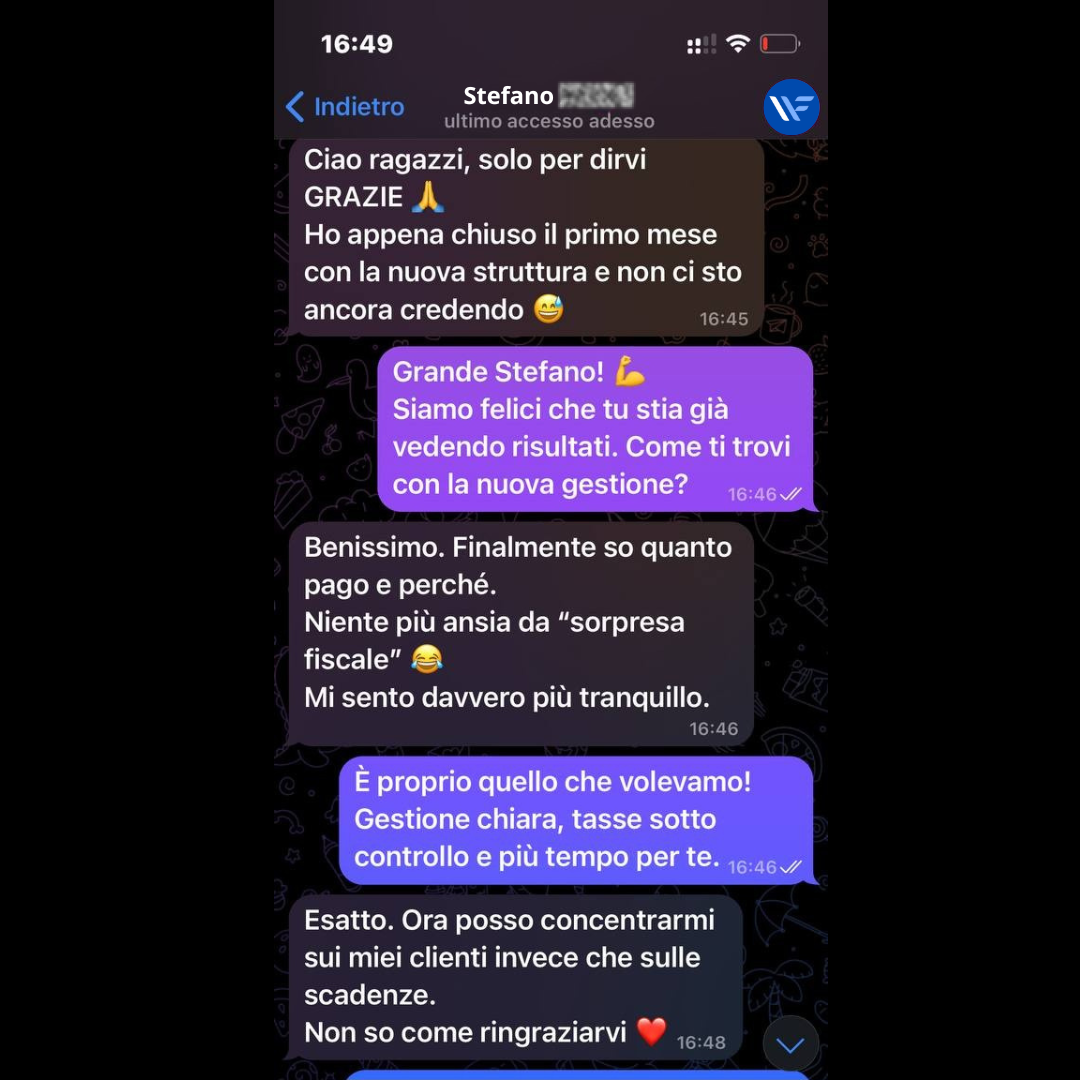
Task: Jump to the latest message with the down chevron
Action: click(x=790, y=1045)
